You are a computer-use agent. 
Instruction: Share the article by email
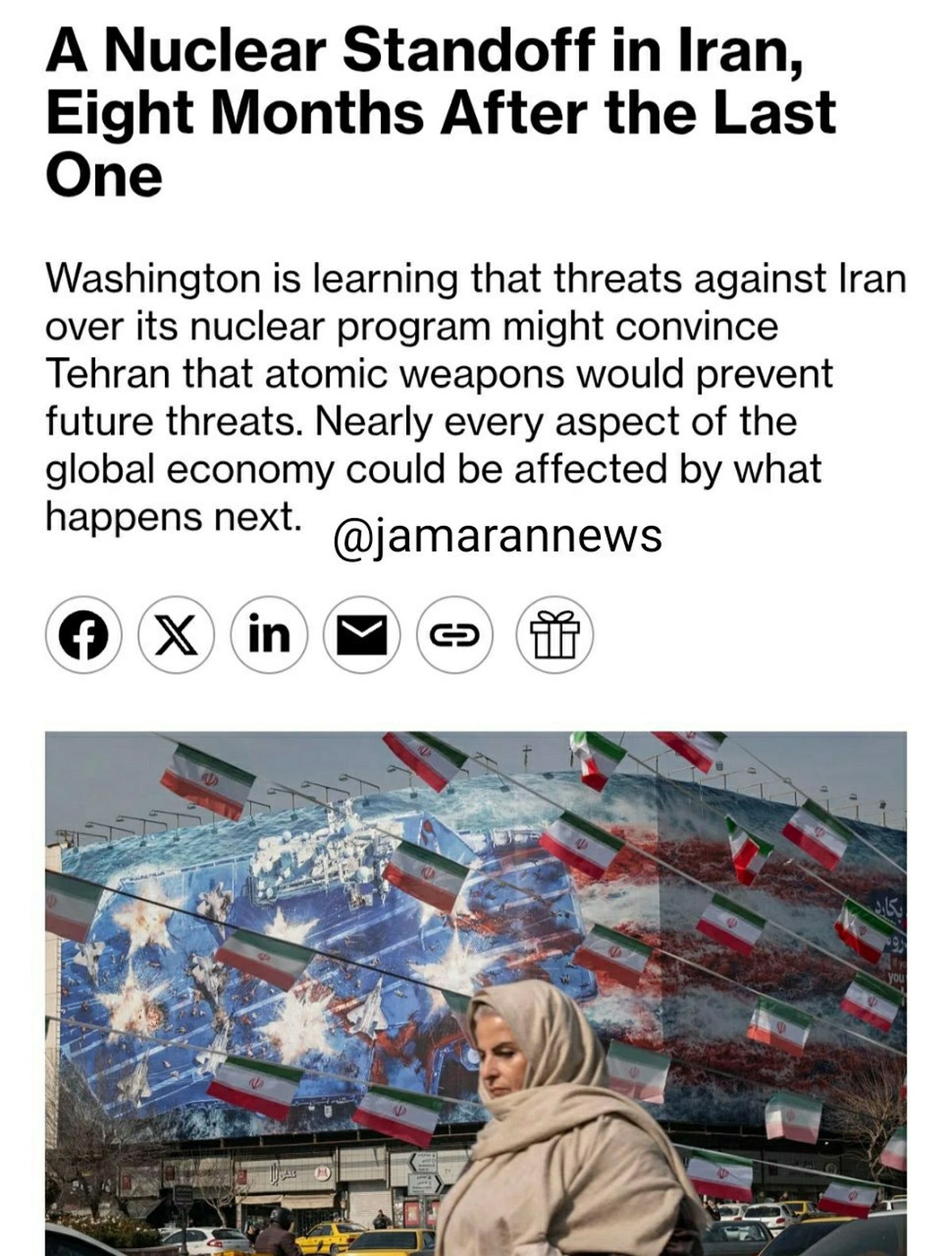pyautogui.click(x=362, y=635)
